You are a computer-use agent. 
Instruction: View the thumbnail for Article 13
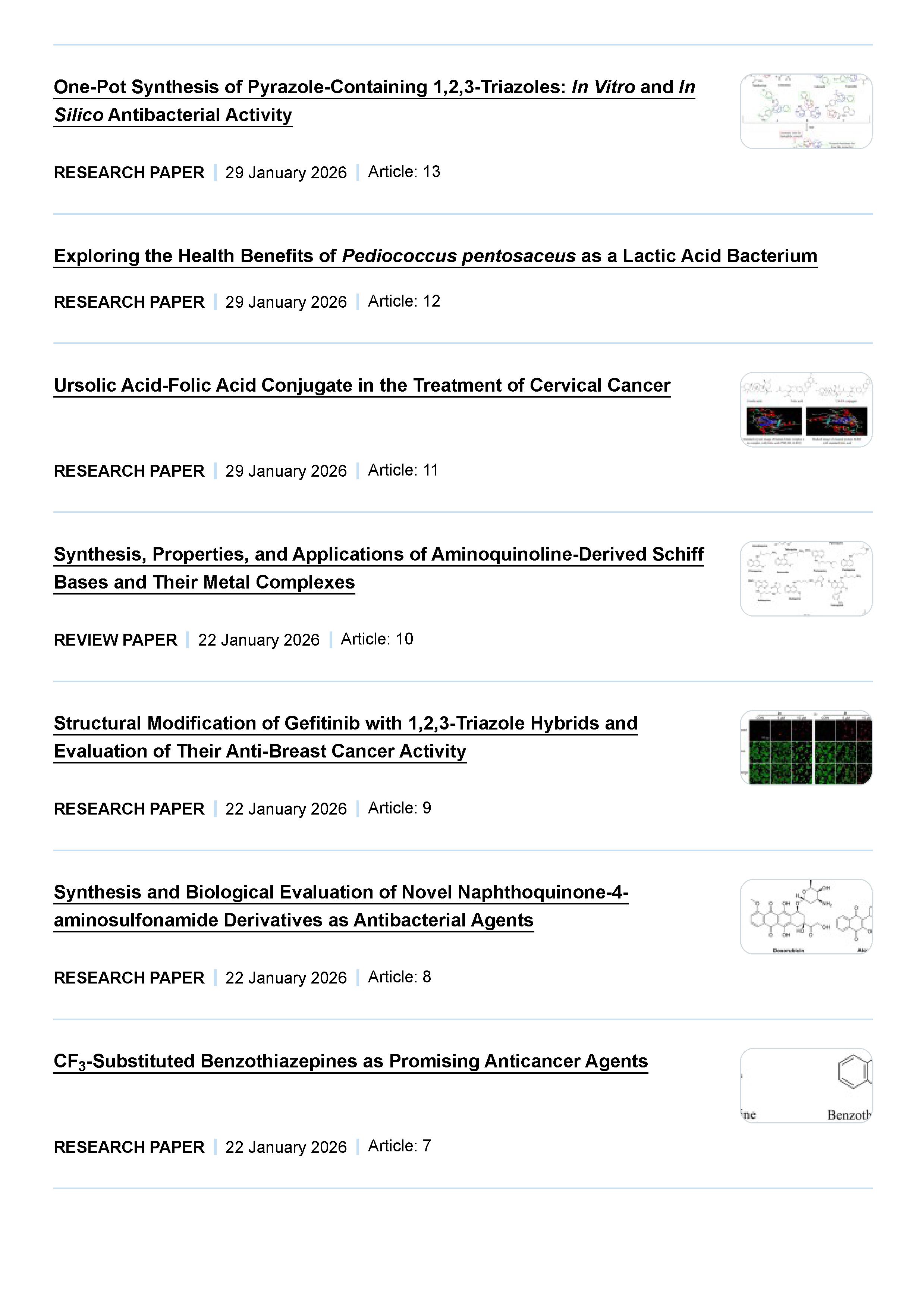[x=805, y=112]
